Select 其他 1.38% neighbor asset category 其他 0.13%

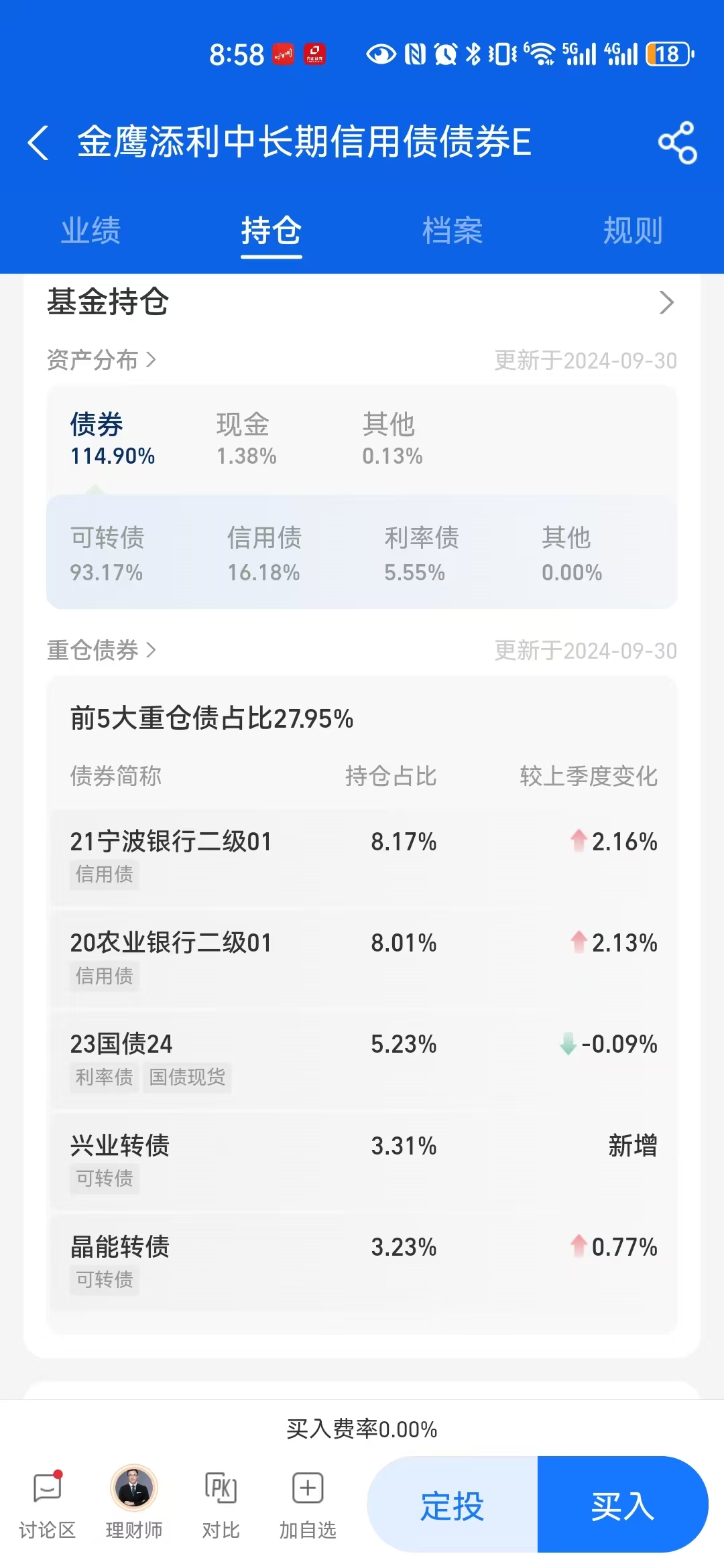point(392,439)
